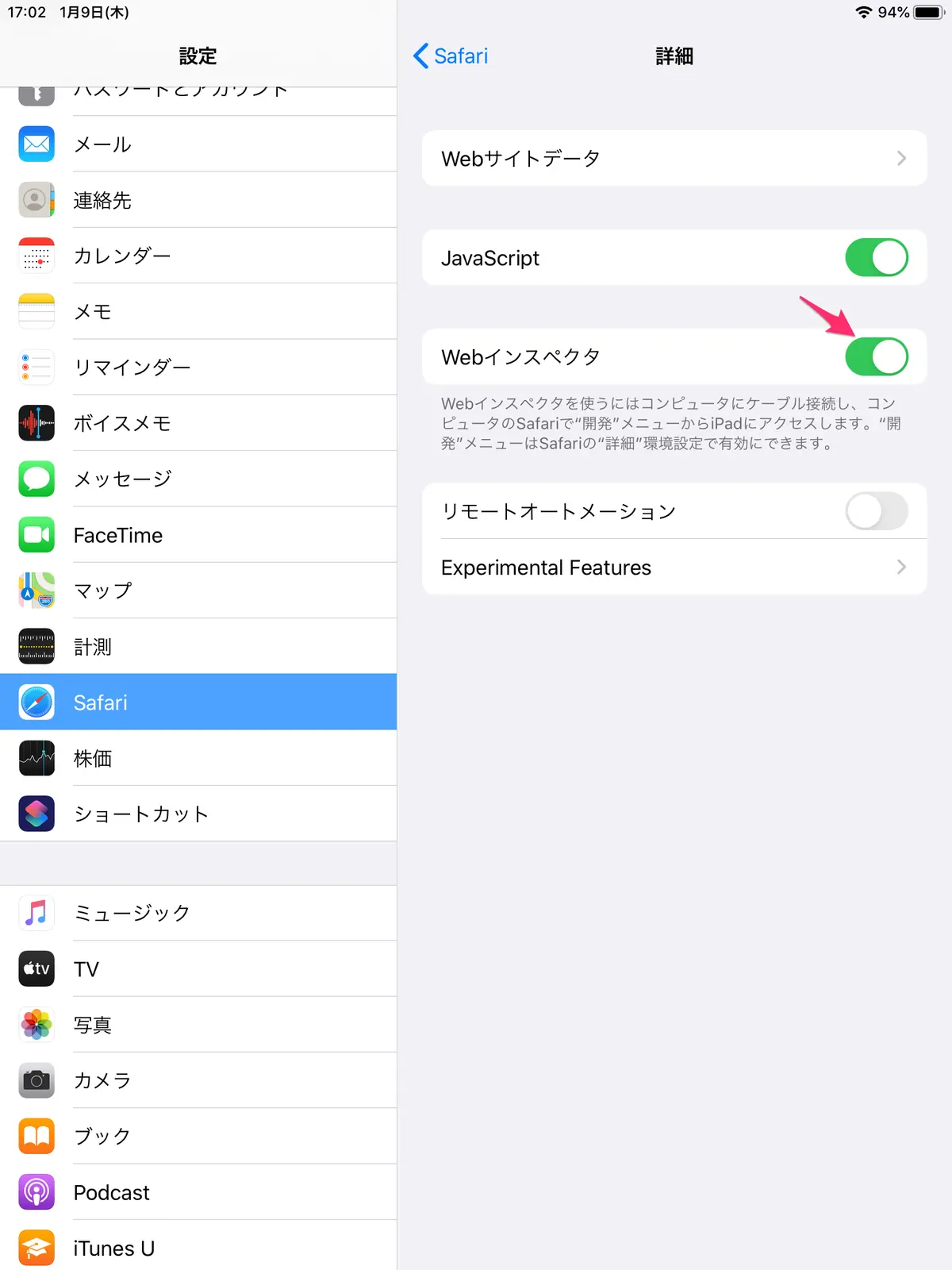Open リマインダー settings

coord(198,368)
